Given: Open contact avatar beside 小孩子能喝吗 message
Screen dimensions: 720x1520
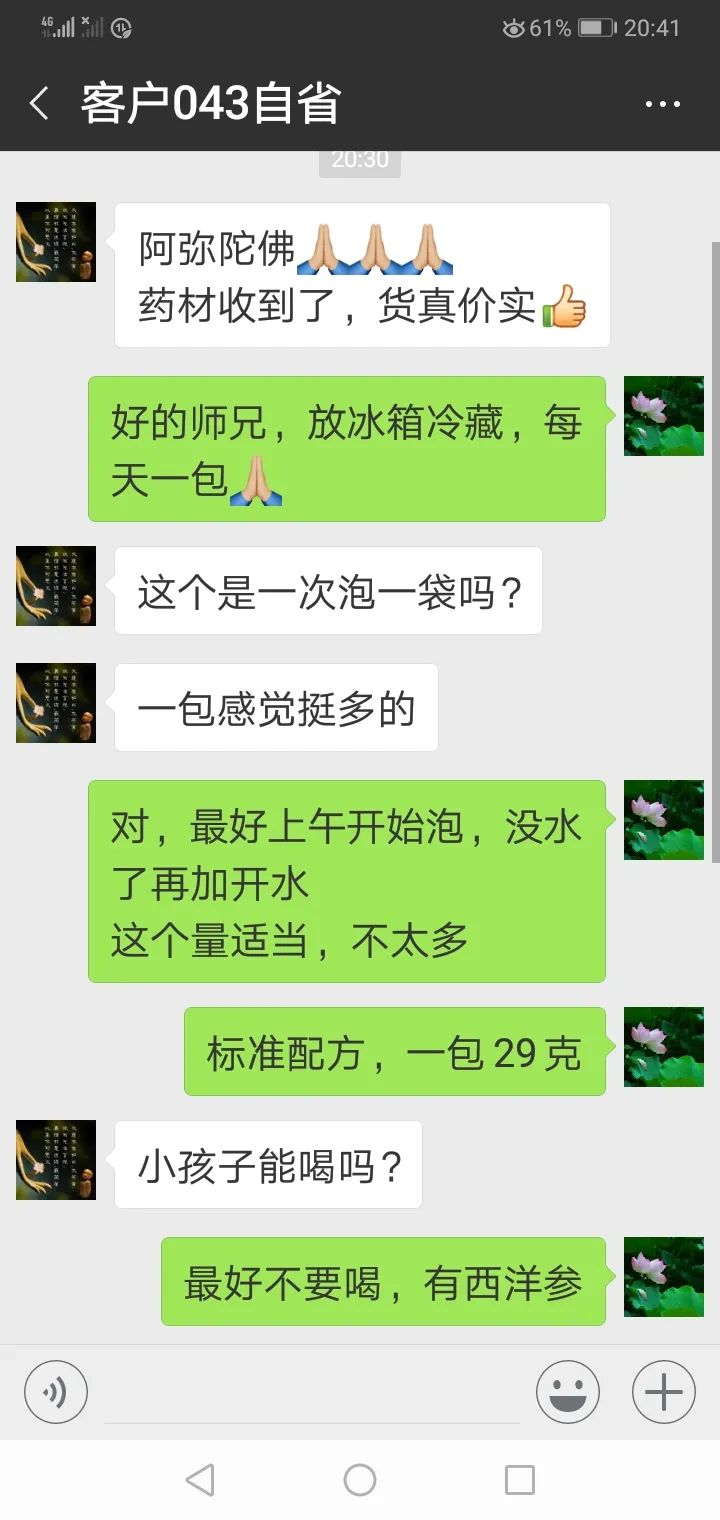Looking at the screenshot, I should [56, 1160].
